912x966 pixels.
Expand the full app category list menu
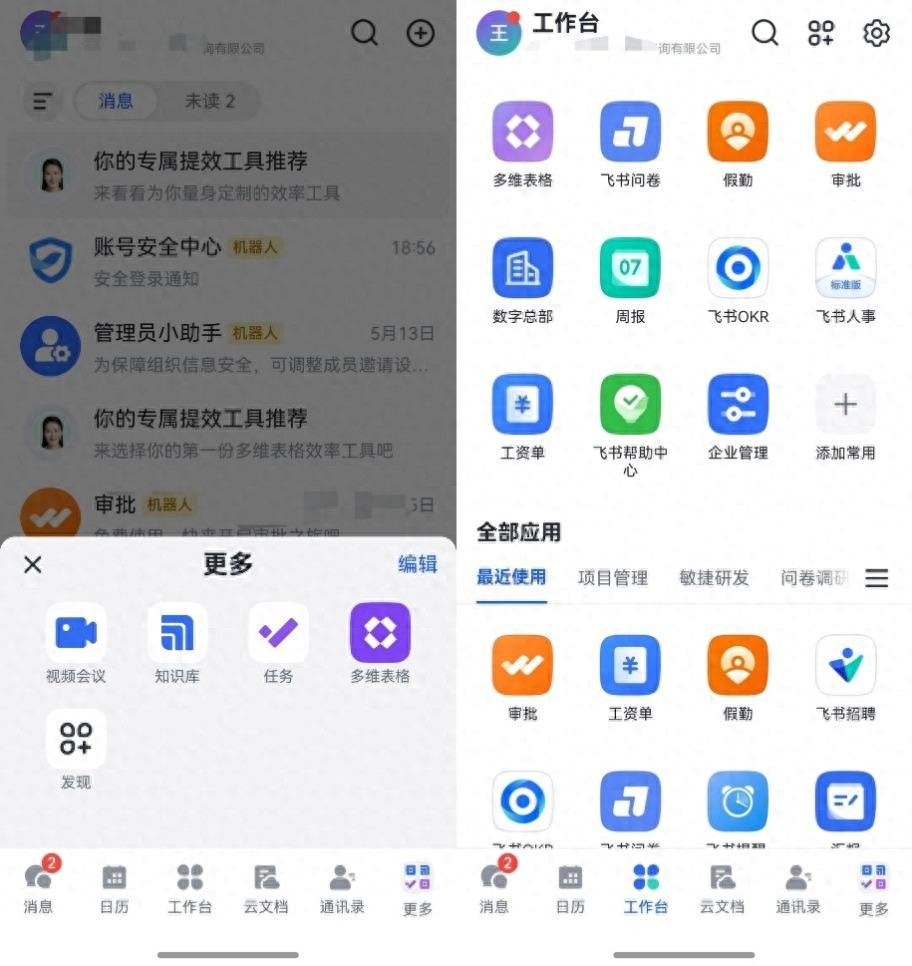click(x=876, y=578)
